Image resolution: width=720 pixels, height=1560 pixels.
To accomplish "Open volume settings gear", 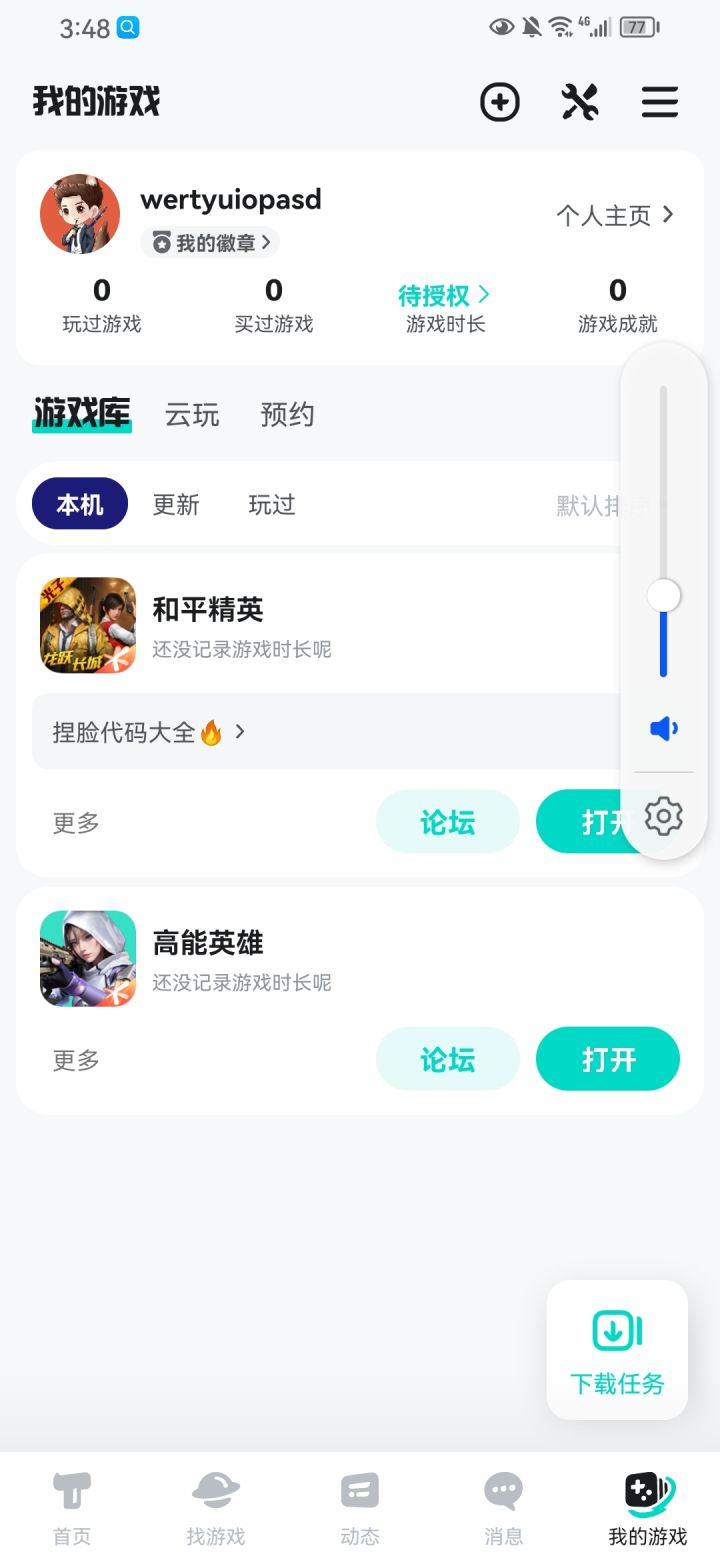I will coord(663,817).
